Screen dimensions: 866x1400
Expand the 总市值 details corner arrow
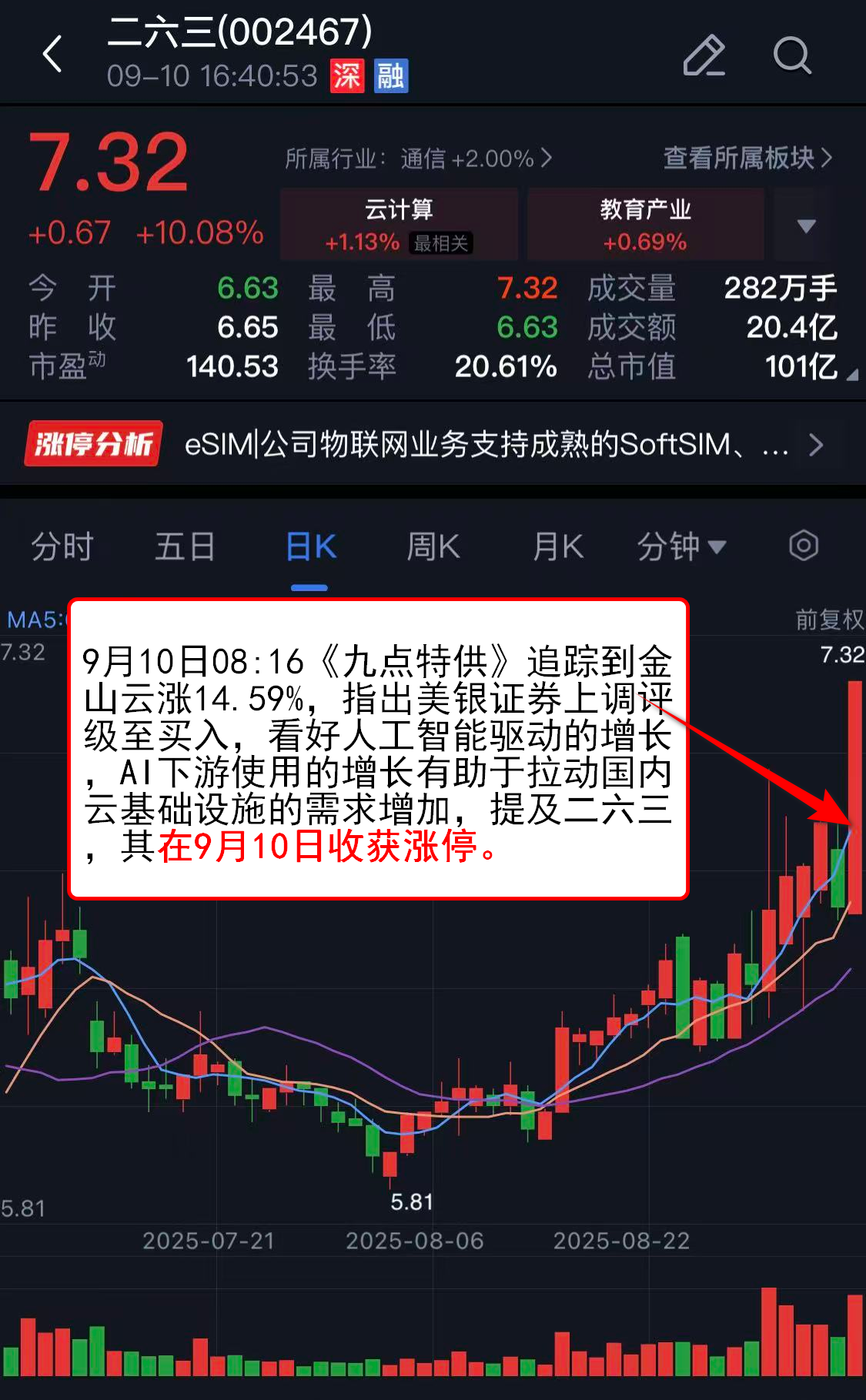(852, 375)
